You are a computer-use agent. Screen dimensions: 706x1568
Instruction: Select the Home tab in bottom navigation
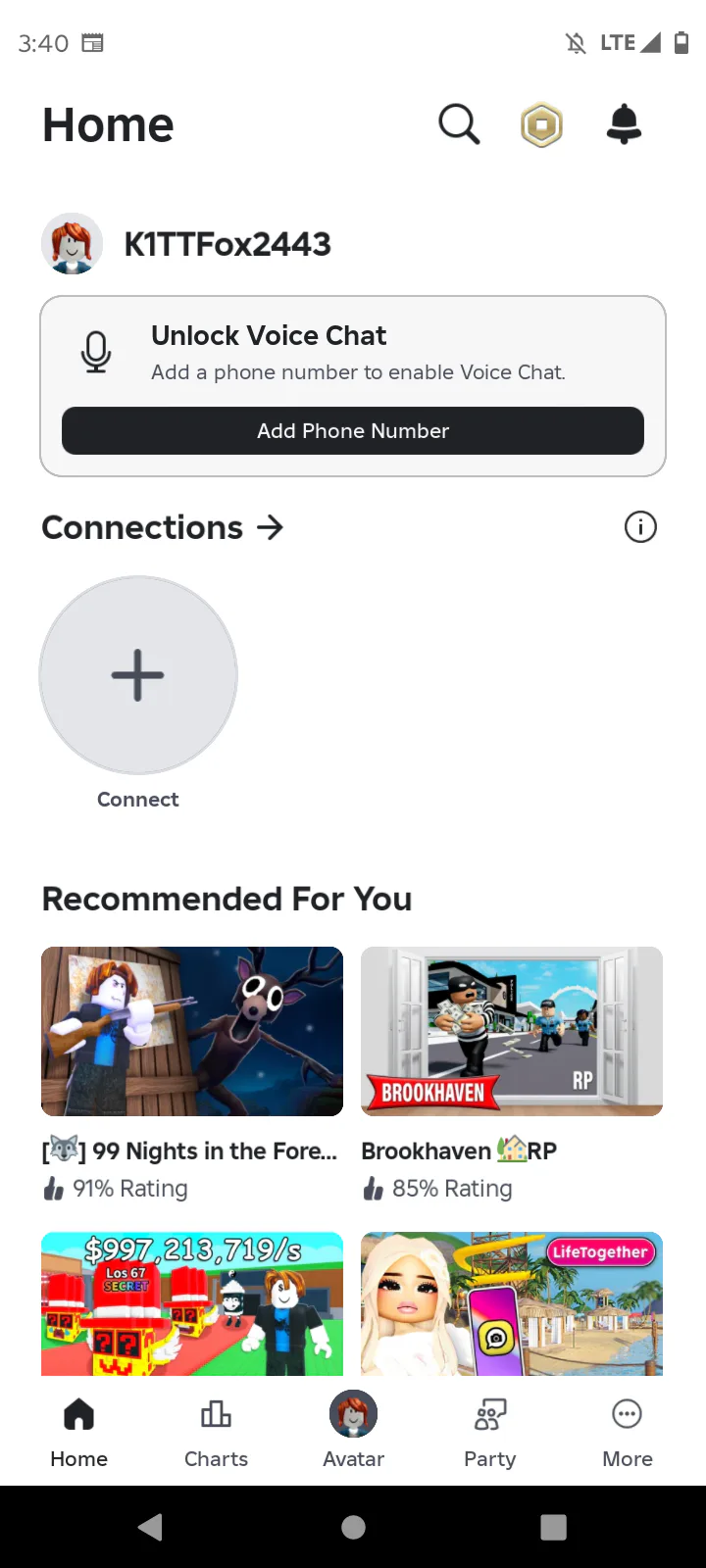click(x=78, y=1433)
